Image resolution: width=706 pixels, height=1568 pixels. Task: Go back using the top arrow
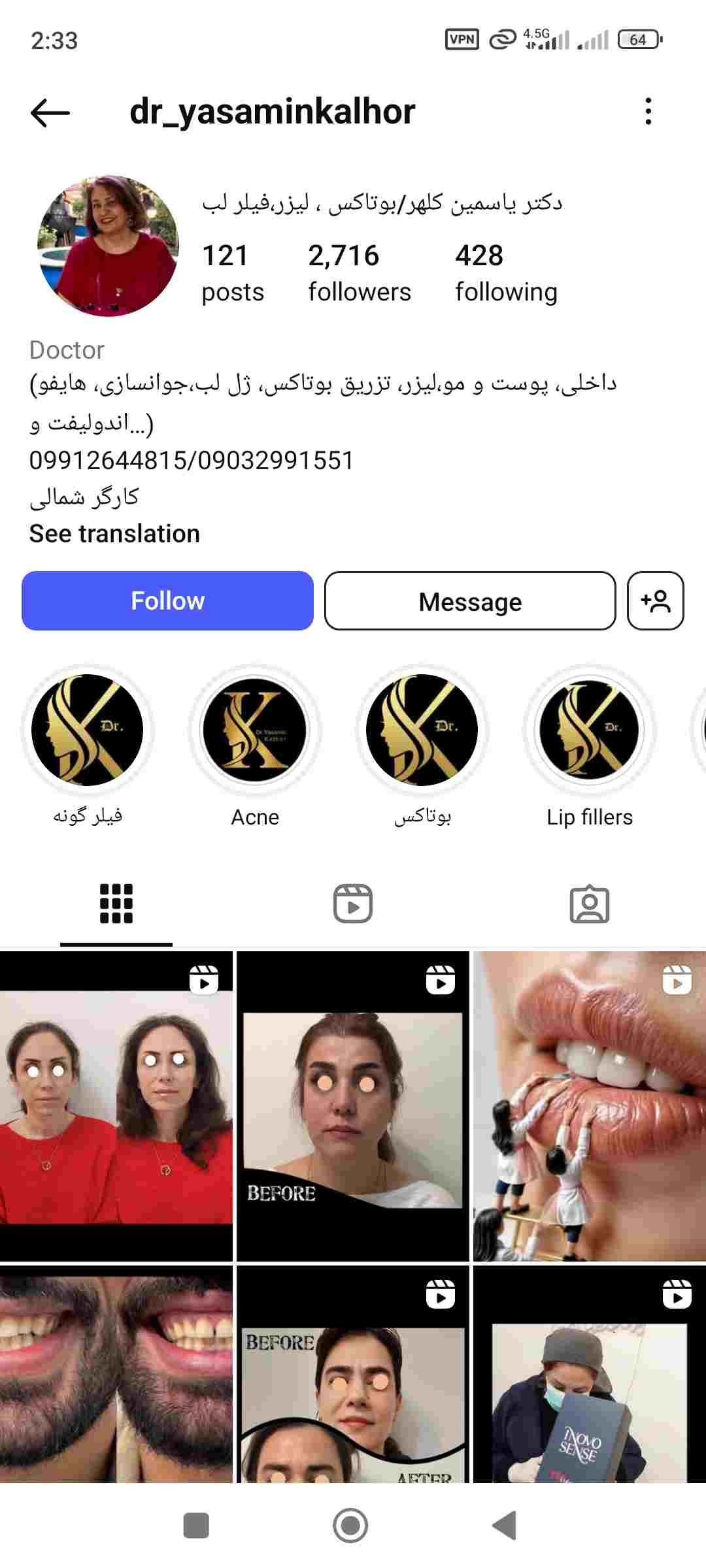click(x=50, y=112)
